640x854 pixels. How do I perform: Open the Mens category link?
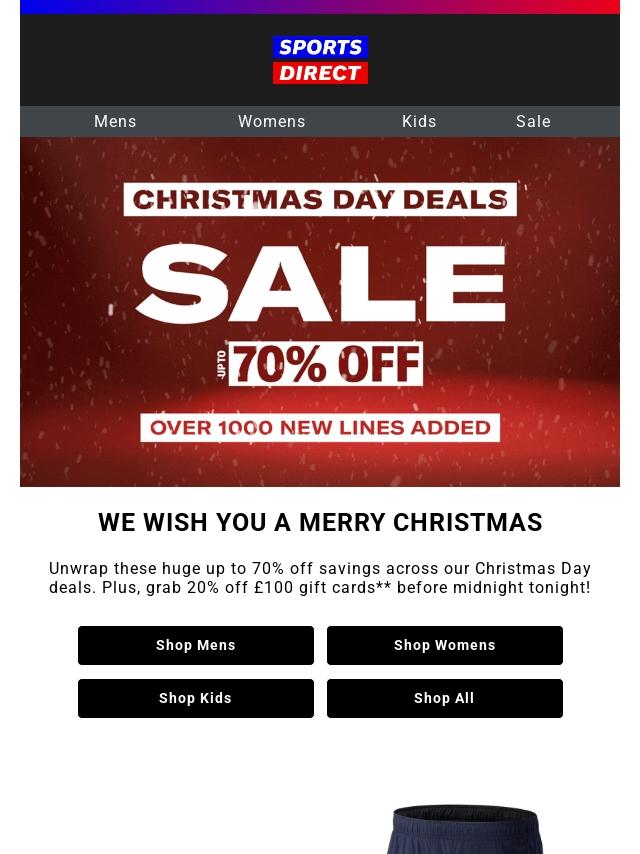click(115, 122)
